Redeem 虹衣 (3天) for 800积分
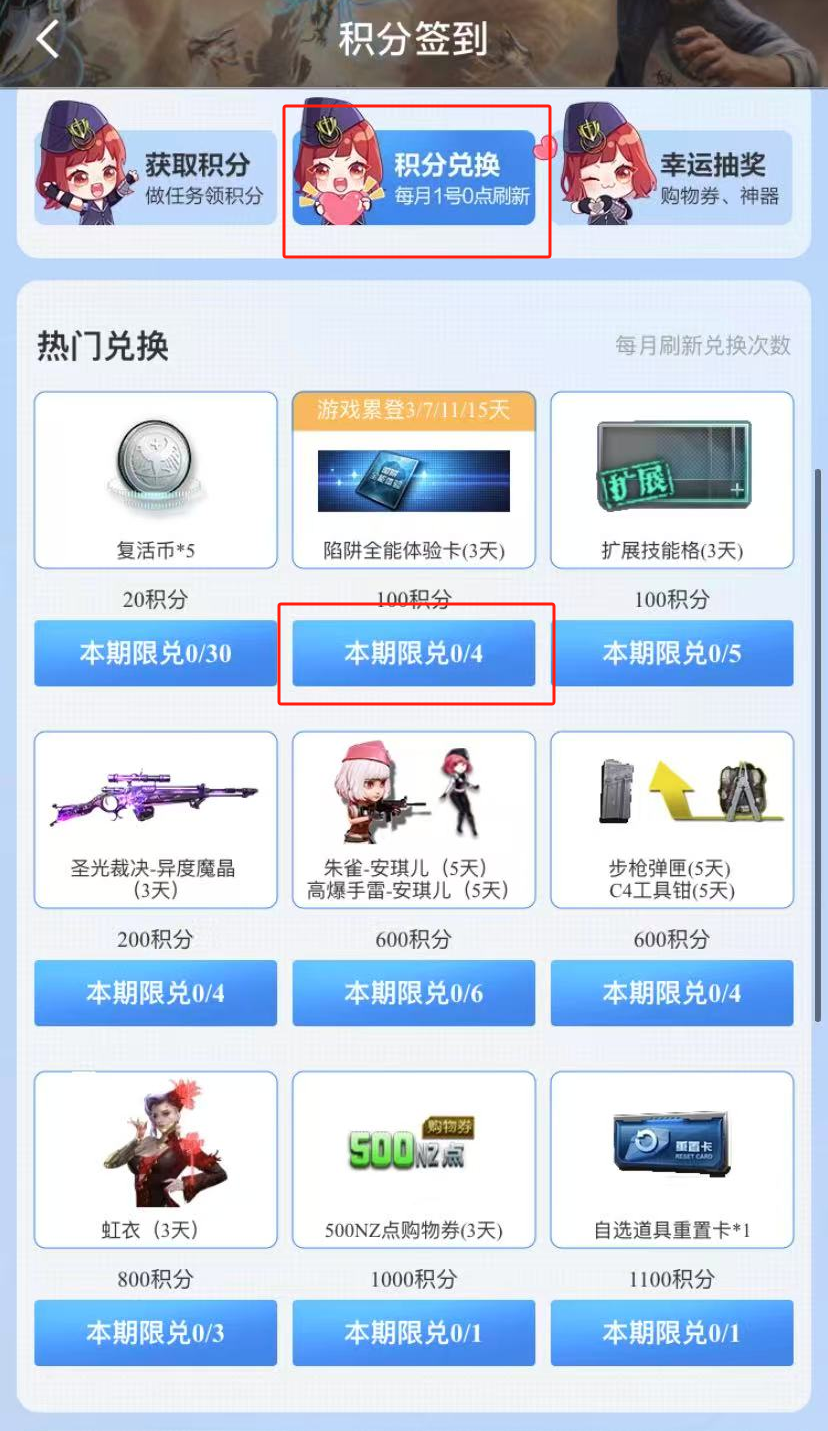Image resolution: width=828 pixels, height=1431 pixels. (155, 1333)
